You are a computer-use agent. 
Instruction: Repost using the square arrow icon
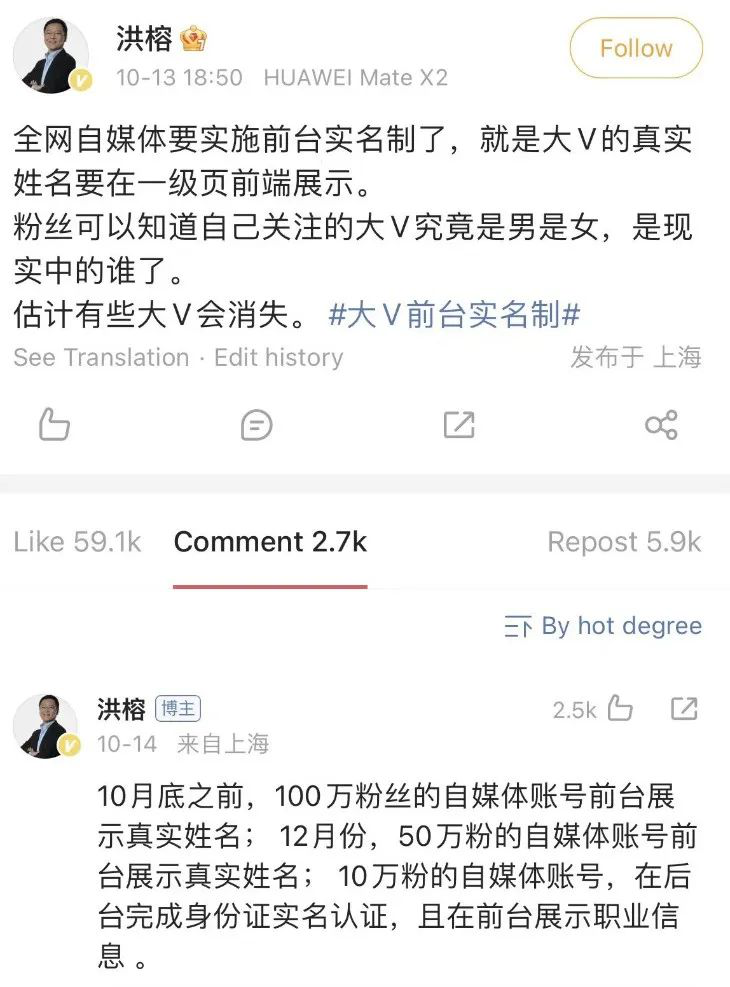(x=458, y=425)
